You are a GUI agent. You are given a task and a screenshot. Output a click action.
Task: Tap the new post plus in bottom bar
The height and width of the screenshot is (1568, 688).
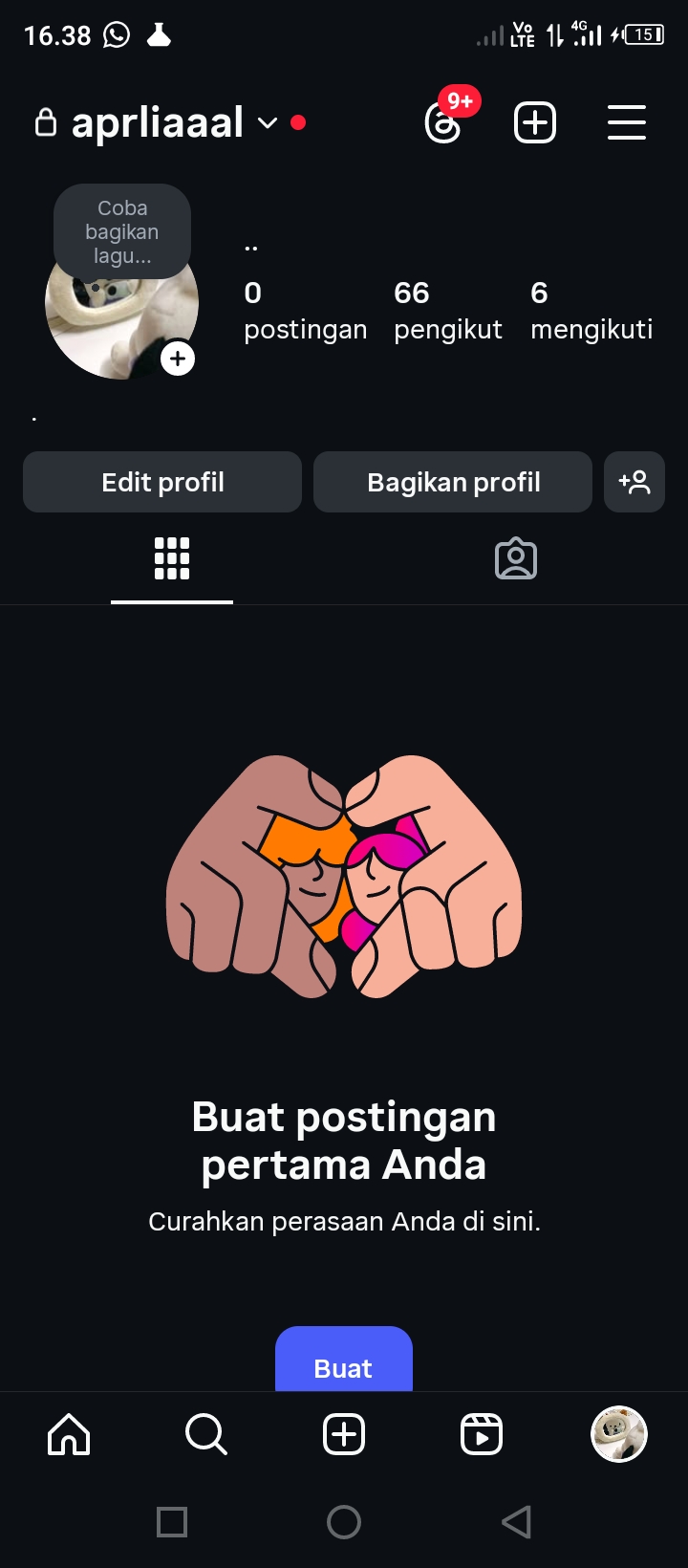coord(344,1434)
